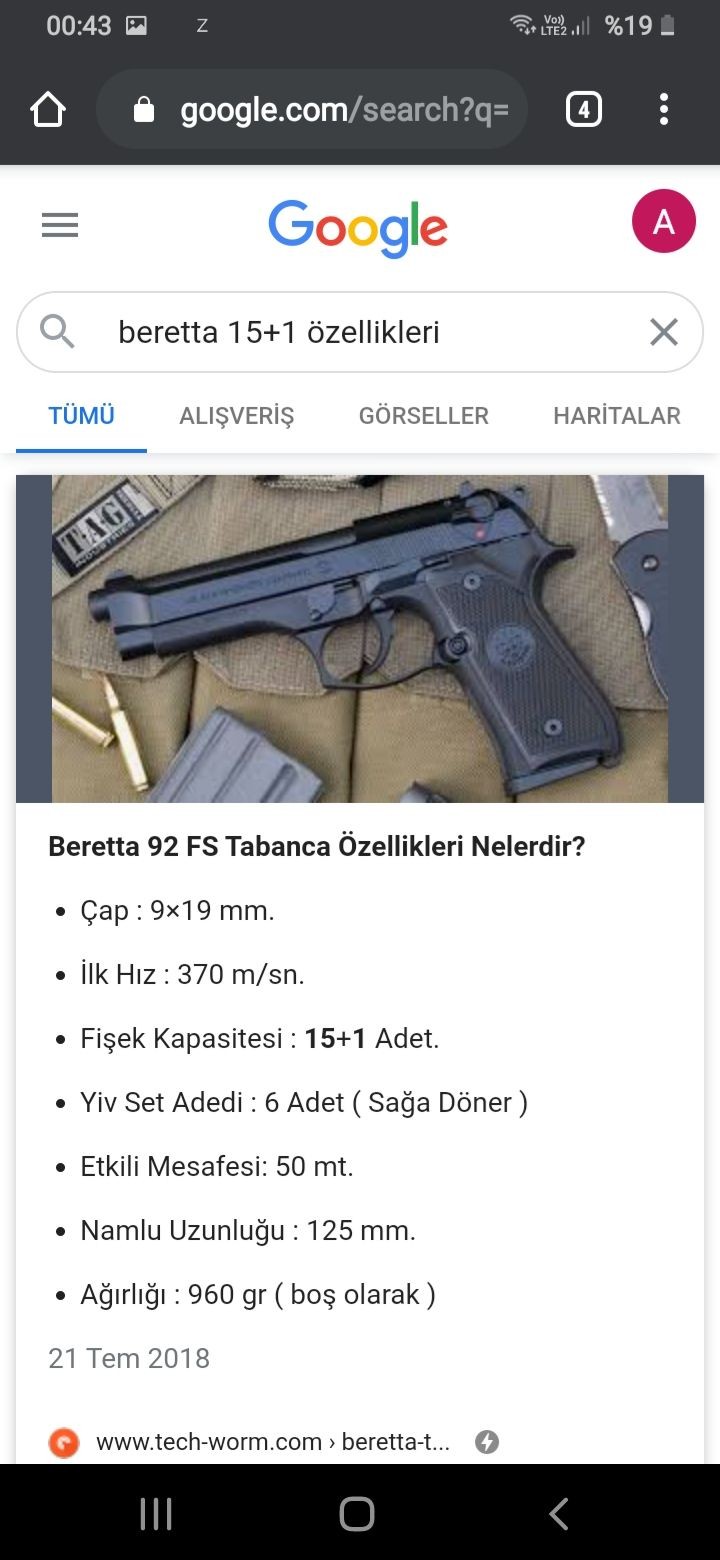Select the TÜMÜ results tab
Viewport: 720px width, 1560px height.
click(82, 416)
